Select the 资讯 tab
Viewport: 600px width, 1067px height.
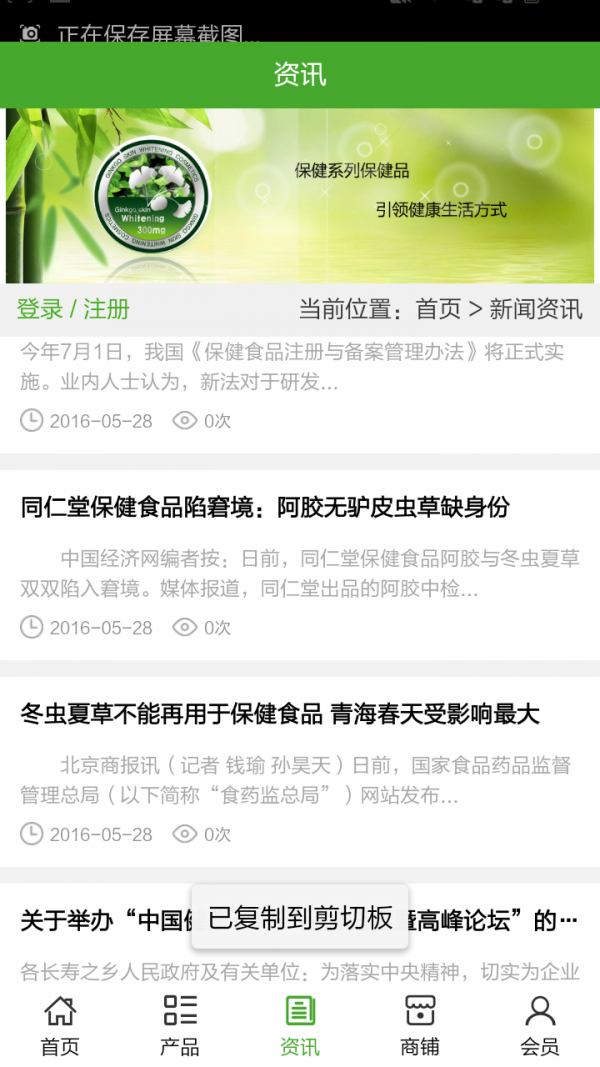300,1025
